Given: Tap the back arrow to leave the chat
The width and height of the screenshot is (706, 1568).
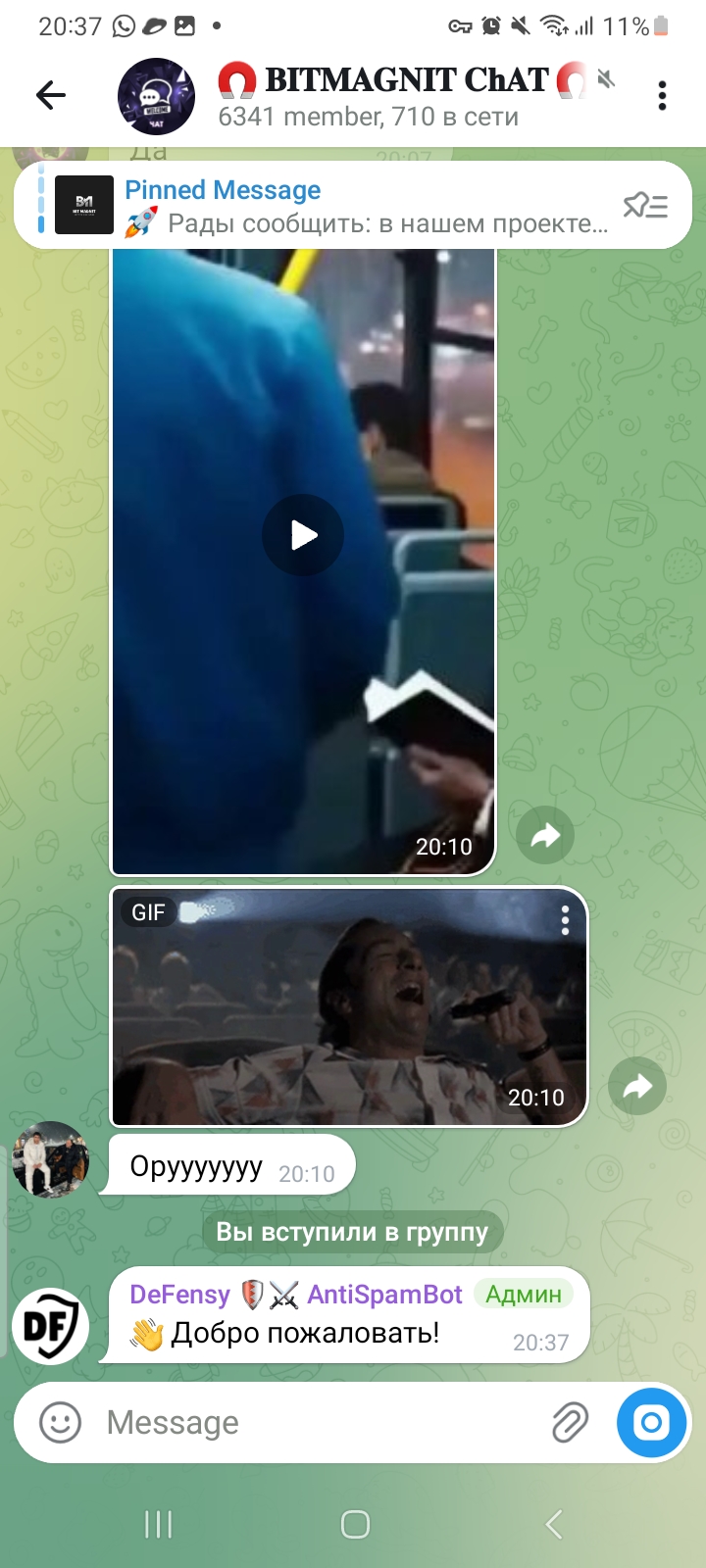Looking at the screenshot, I should (49, 94).
